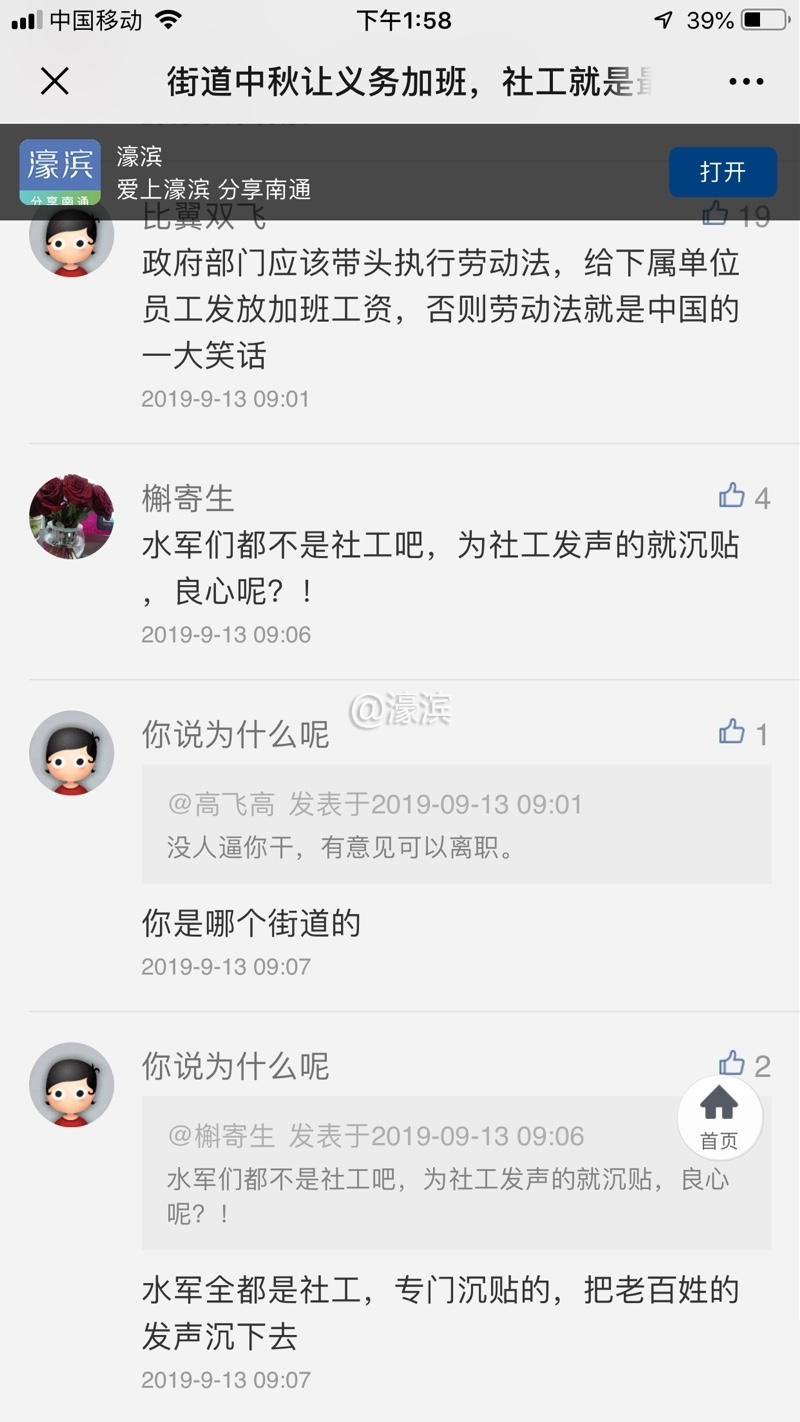Screen dimensions: 800x1422
Task: Like the reply asking 你是哪个街道的
Action: coord(732,732)
